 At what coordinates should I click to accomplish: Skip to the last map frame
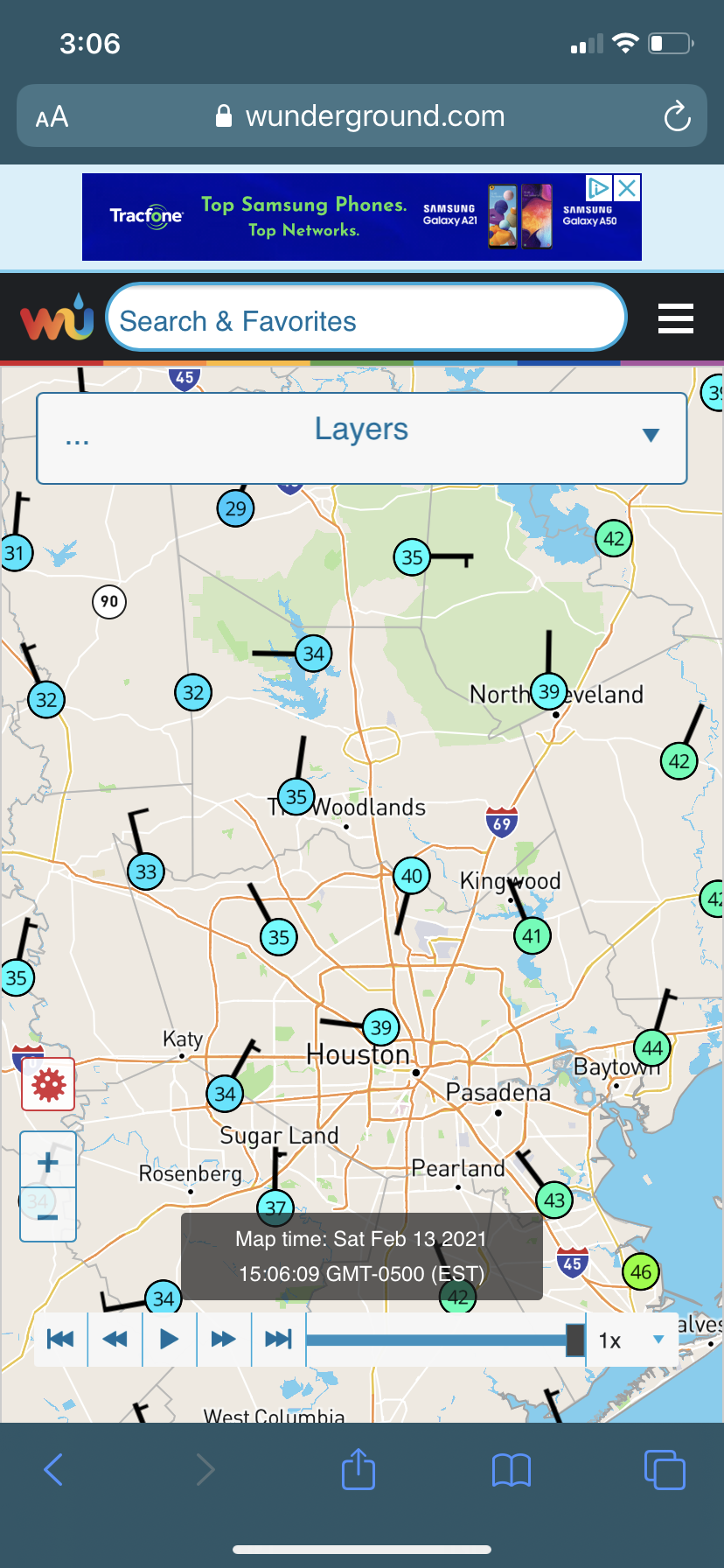coord(278,1339)
